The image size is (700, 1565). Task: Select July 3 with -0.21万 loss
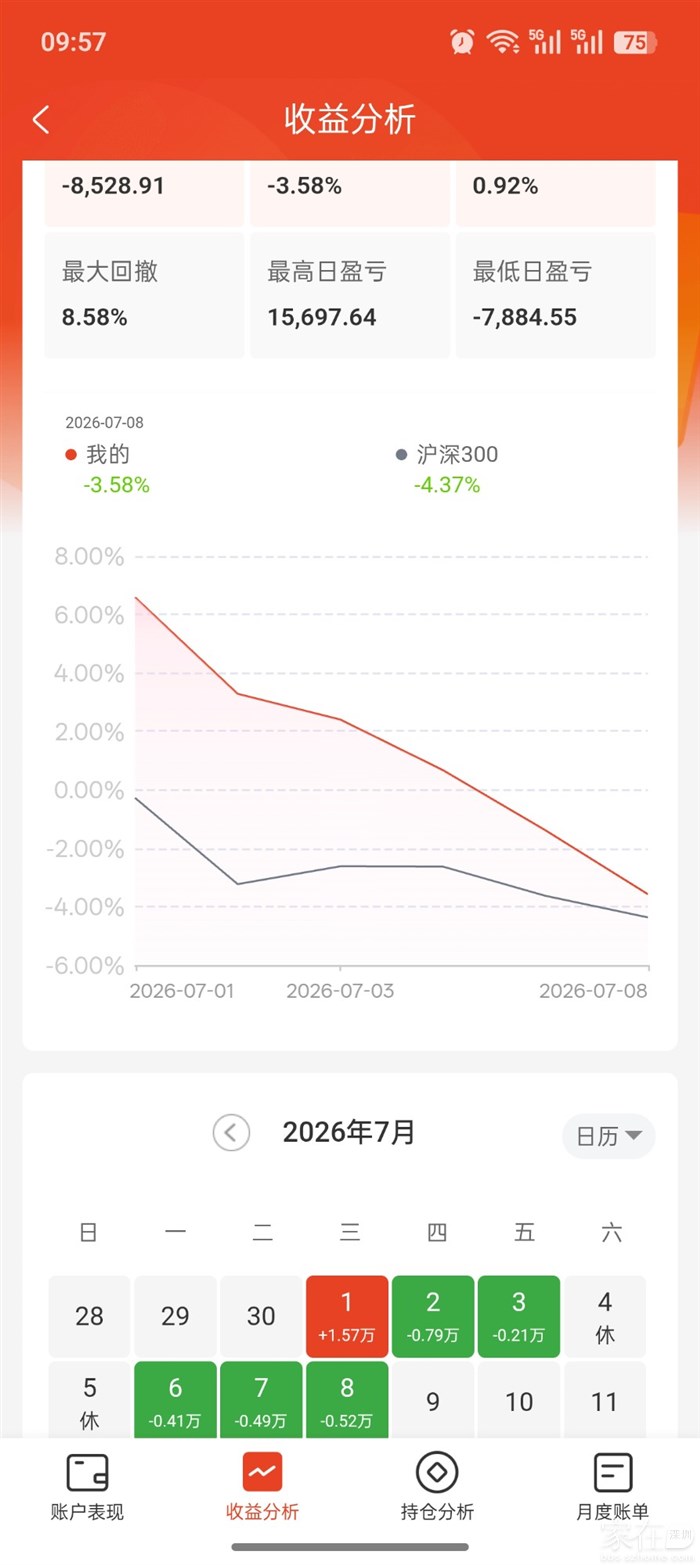(x=519, y=1316)
